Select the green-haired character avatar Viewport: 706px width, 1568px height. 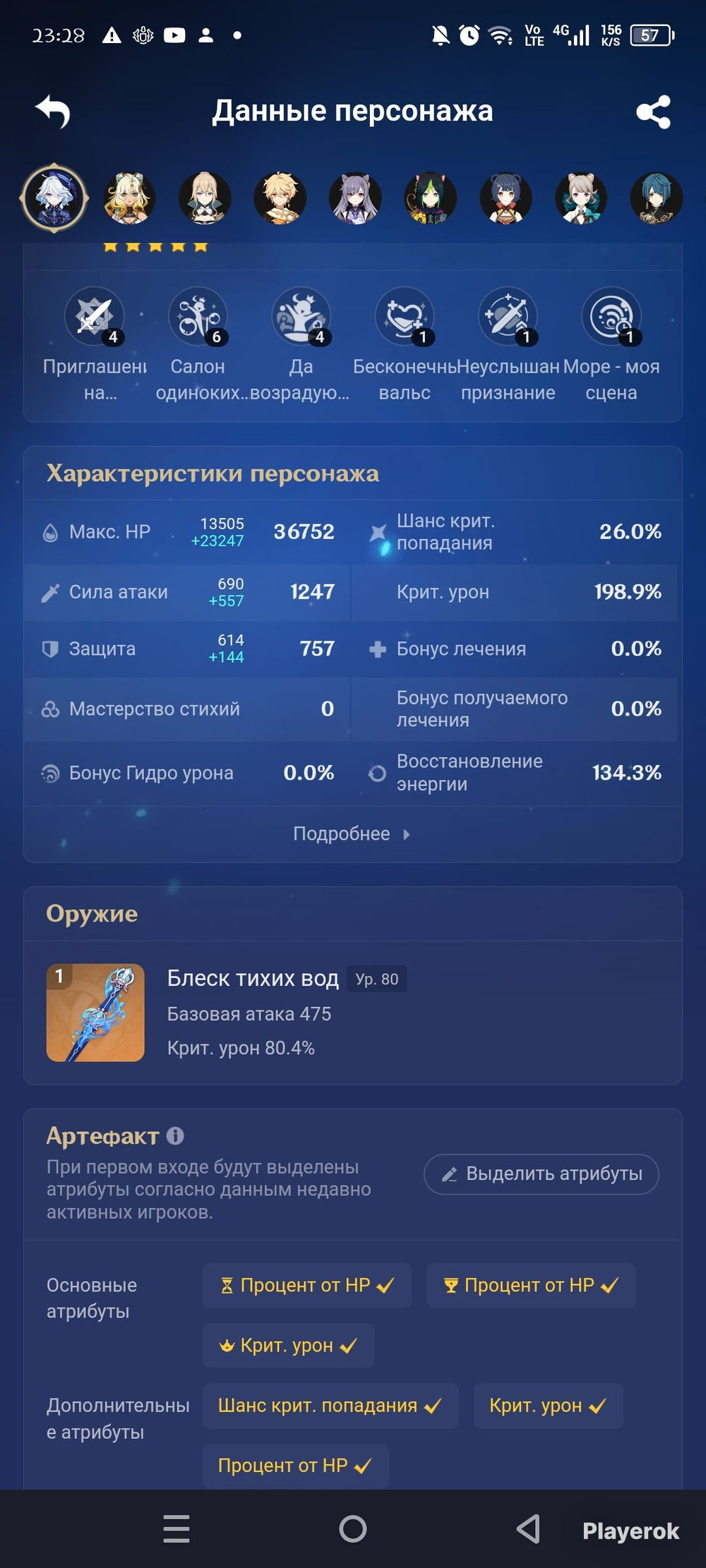[431, 198]
